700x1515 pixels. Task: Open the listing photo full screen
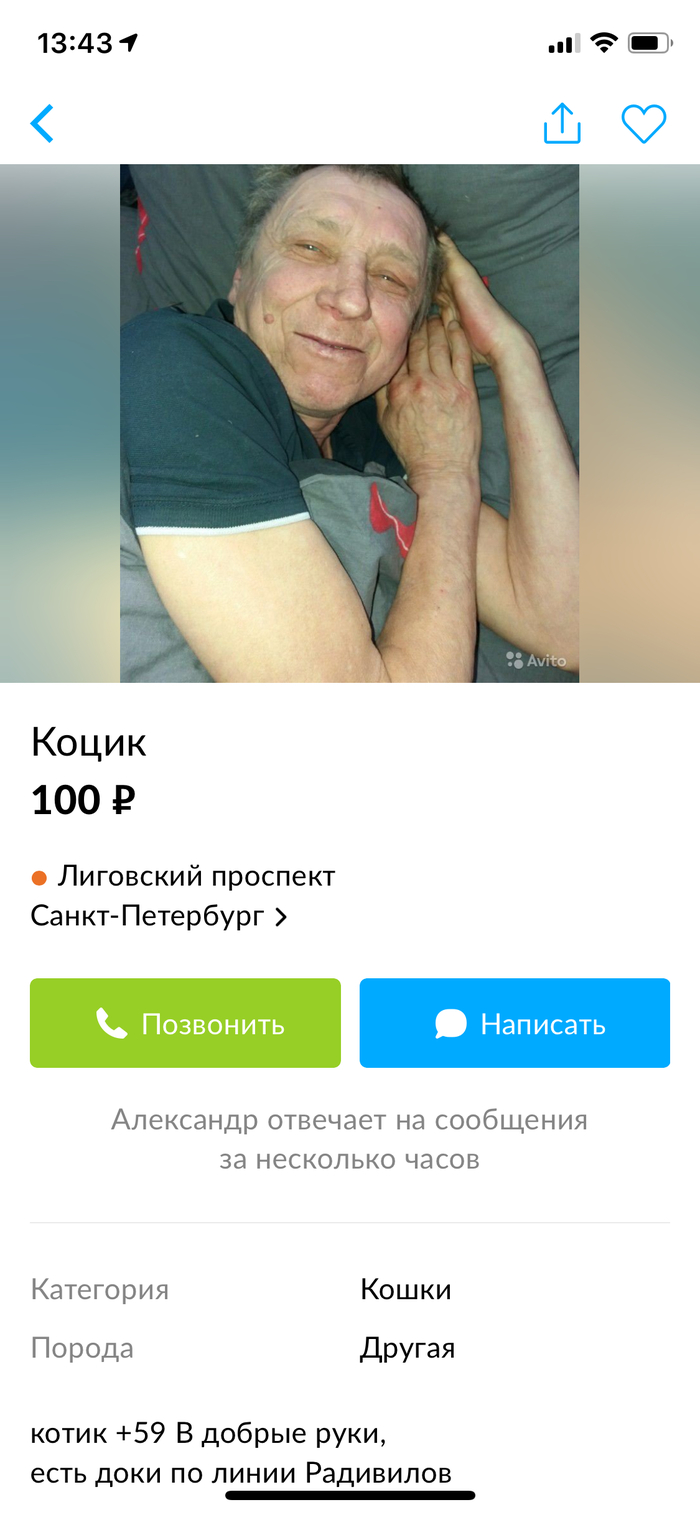(x=349, y=423)
